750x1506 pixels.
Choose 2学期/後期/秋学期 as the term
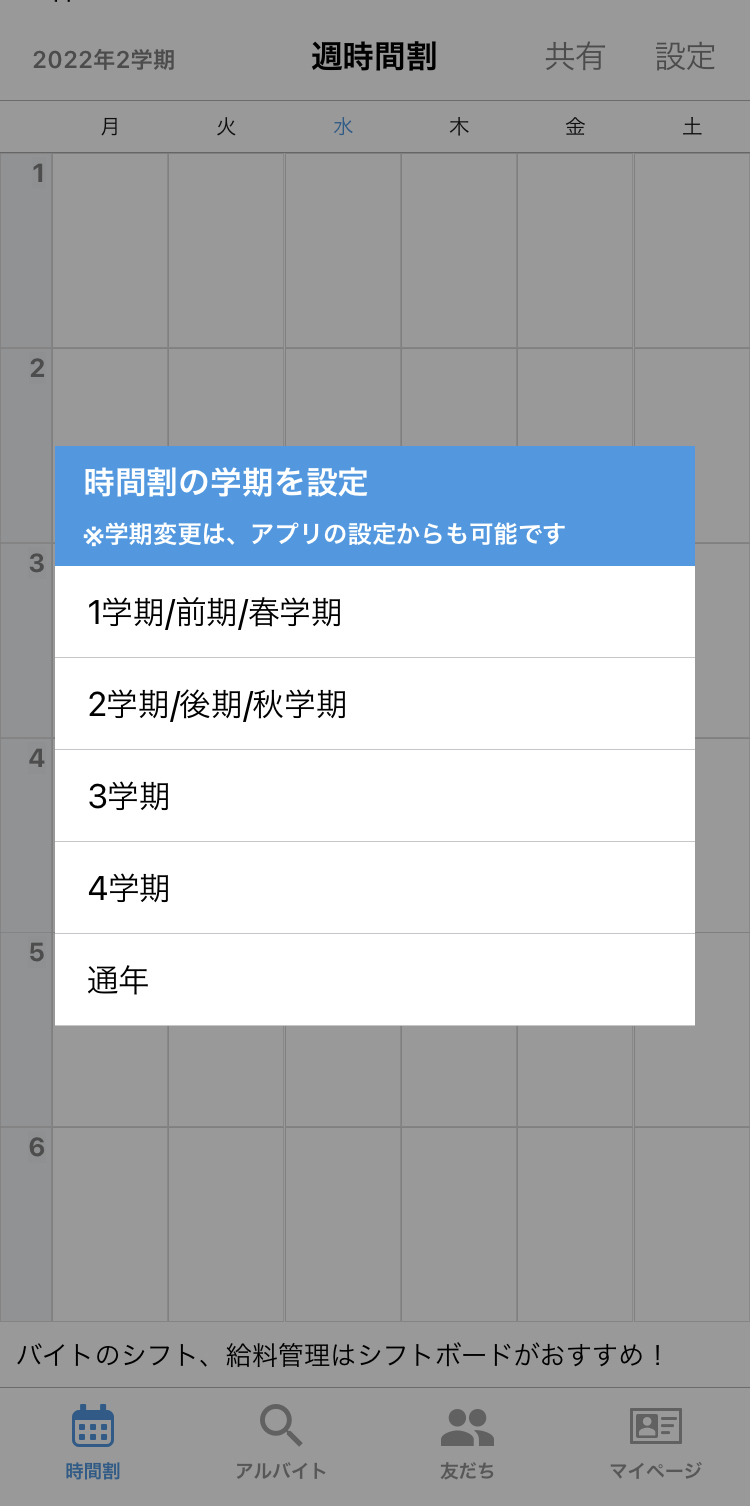click(375, 704)
